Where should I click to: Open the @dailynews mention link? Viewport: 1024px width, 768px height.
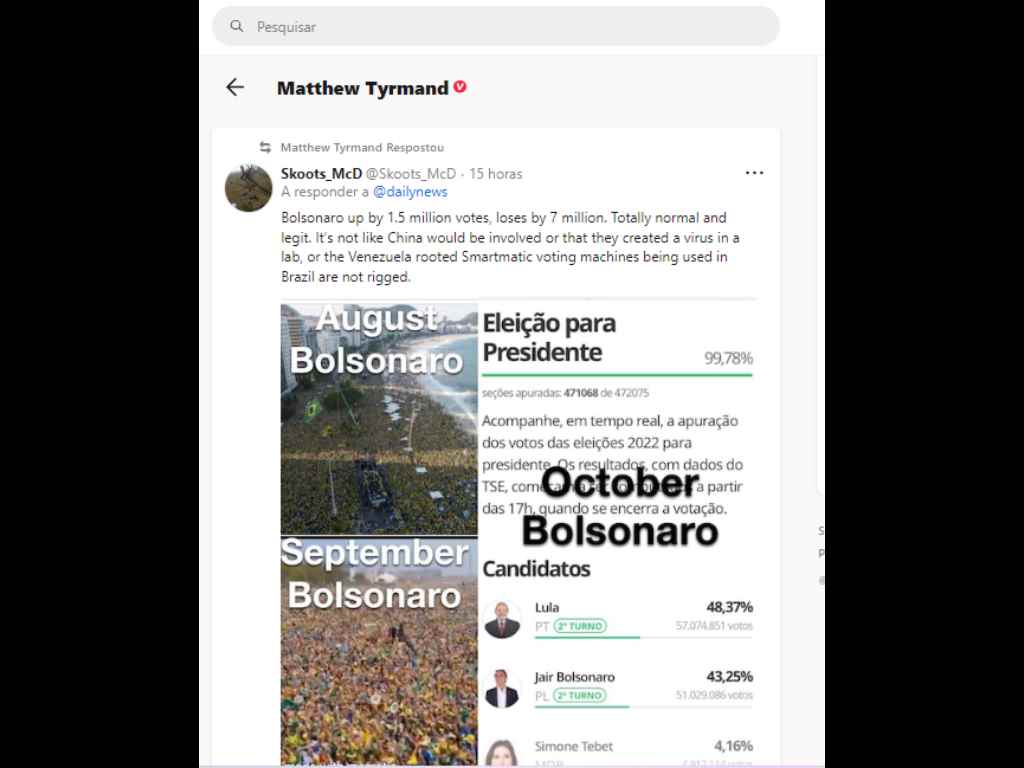coord(410,191)
